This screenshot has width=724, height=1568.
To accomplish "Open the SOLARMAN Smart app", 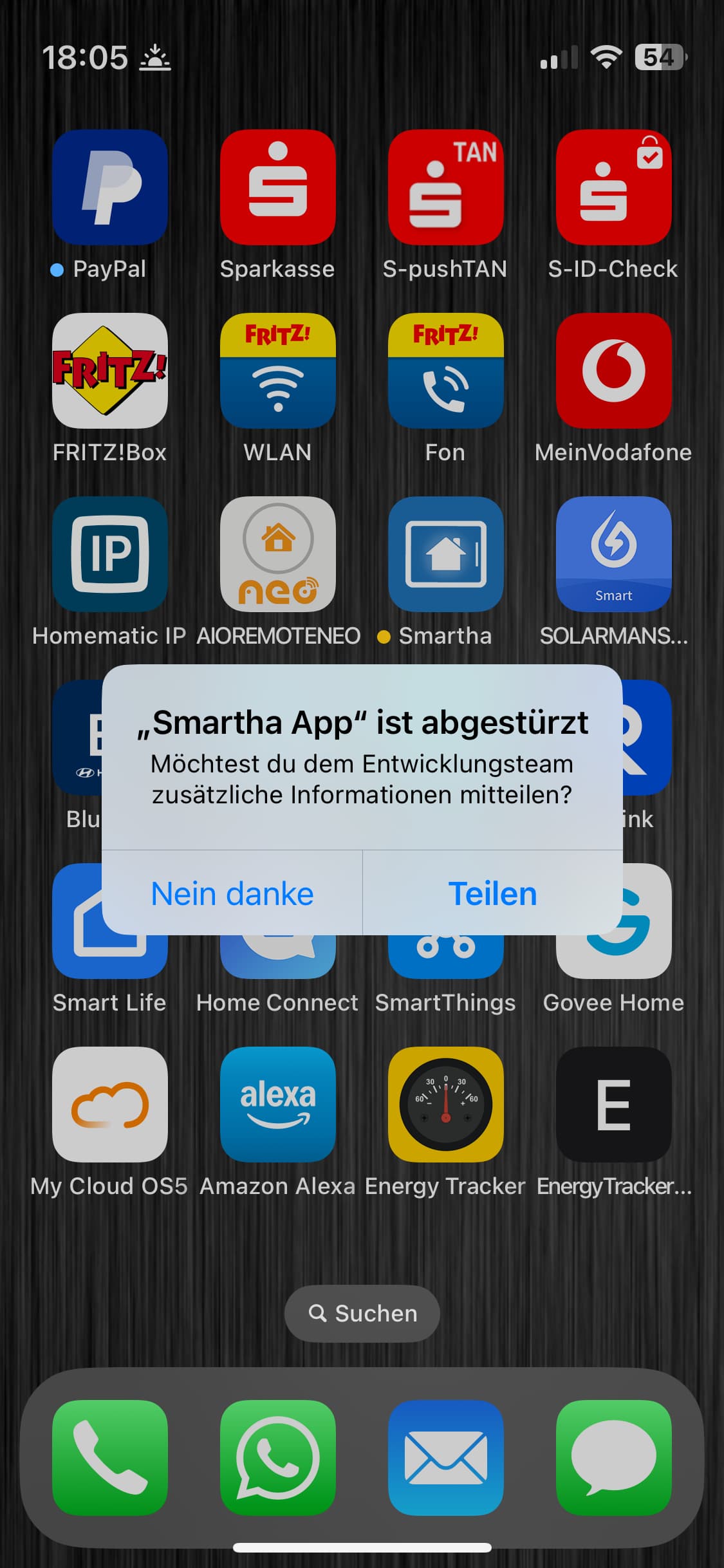I will click(x=613, y=554).
